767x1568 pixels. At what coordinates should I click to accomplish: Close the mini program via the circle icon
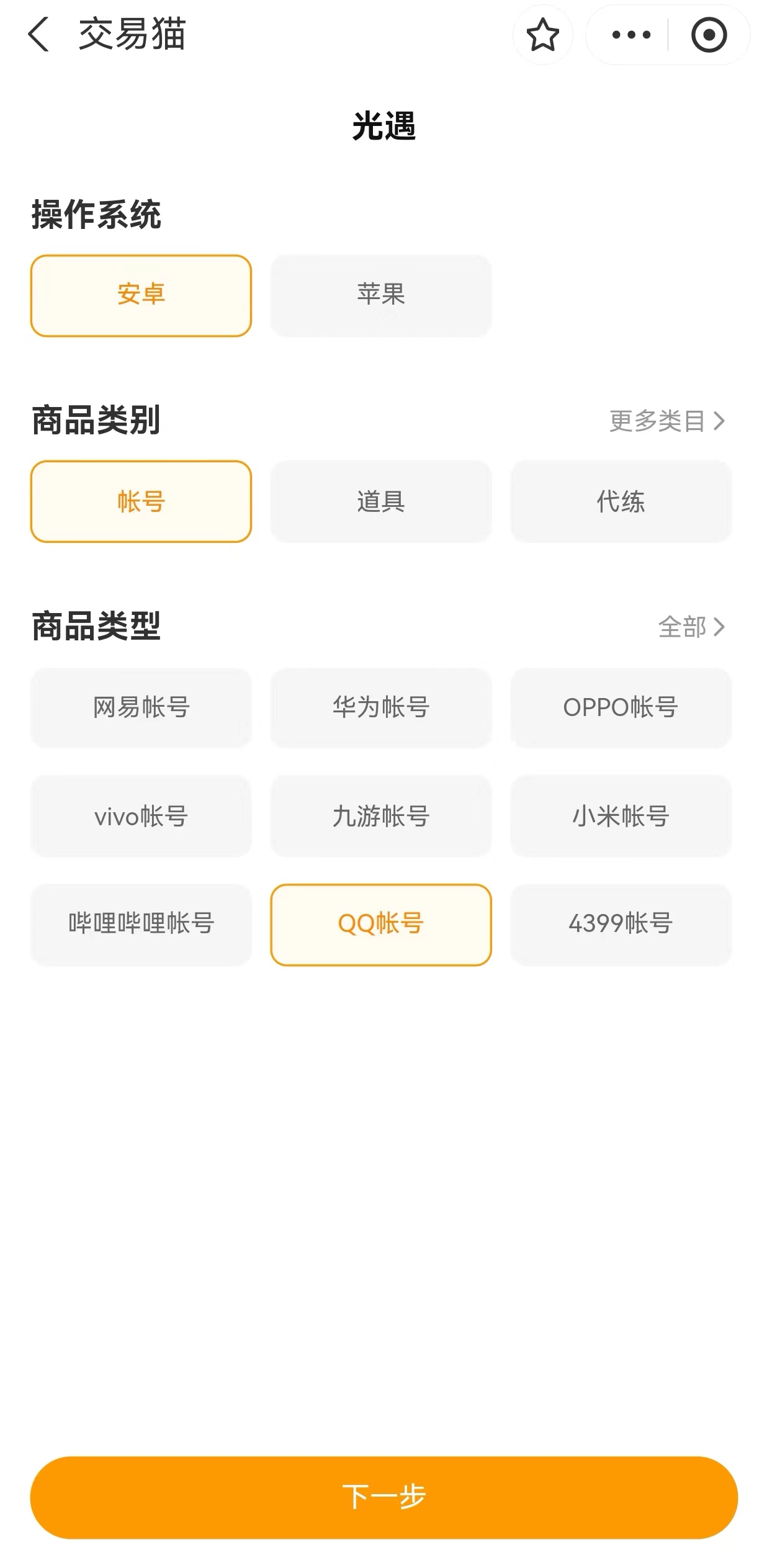click(x=709, y=35)
